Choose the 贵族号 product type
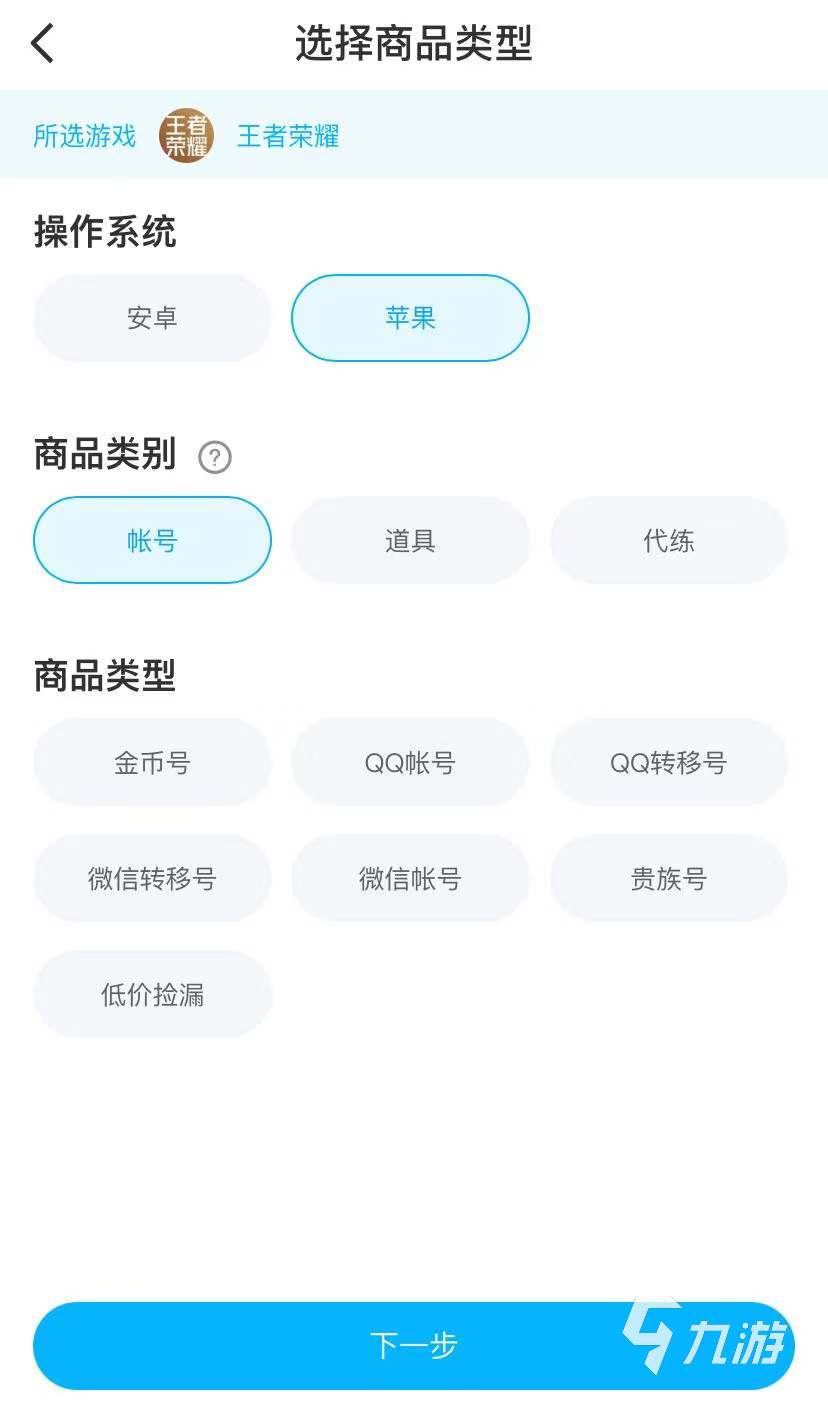The width and height of the screenshot is (828, 1406). (668, 879)
